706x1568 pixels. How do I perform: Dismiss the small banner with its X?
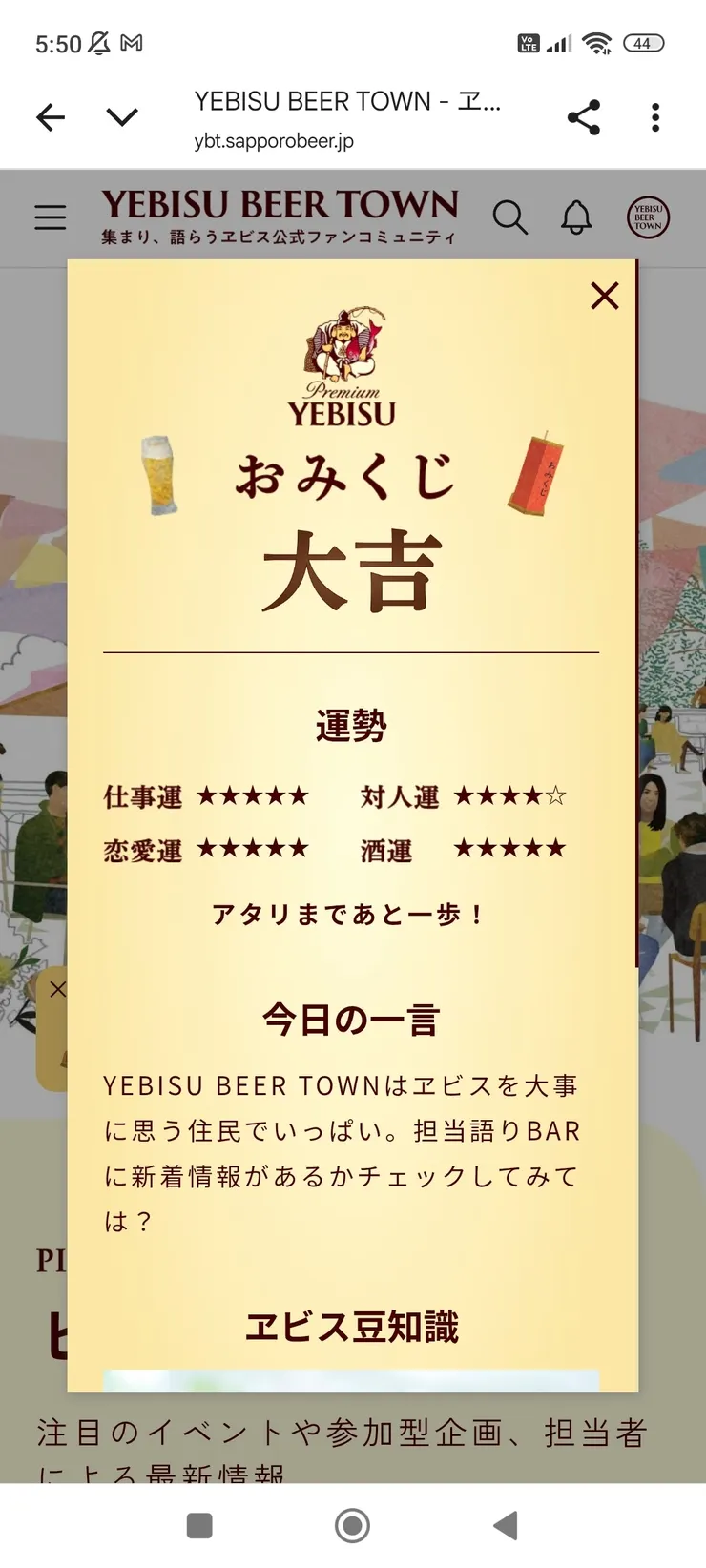pyautogui.click(x=59, y=989)
